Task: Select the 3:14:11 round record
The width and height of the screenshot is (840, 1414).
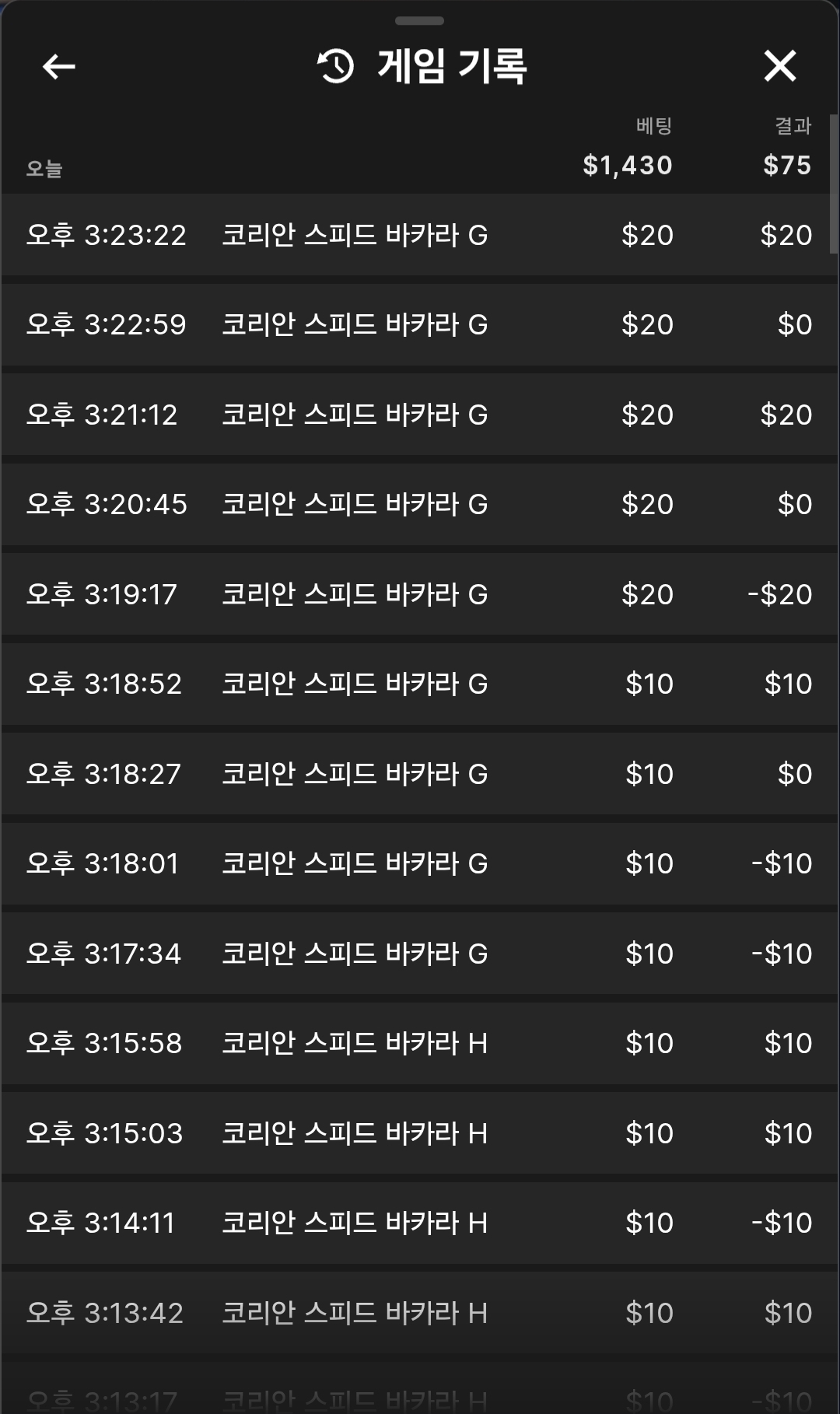Action: tap(419, 1223)
